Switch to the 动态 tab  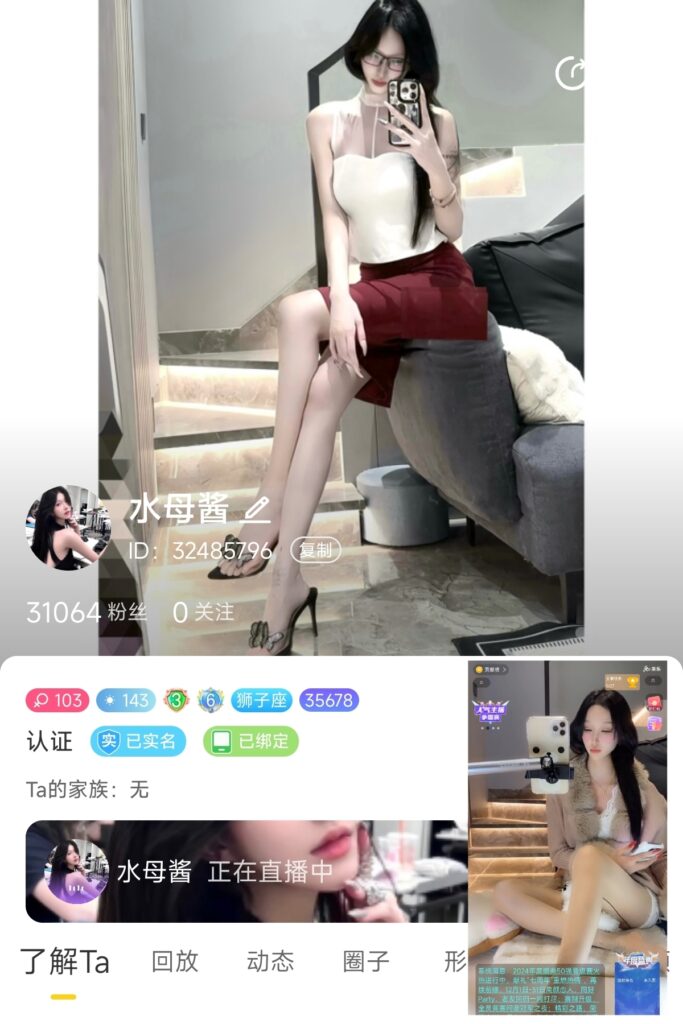[270, 961]
